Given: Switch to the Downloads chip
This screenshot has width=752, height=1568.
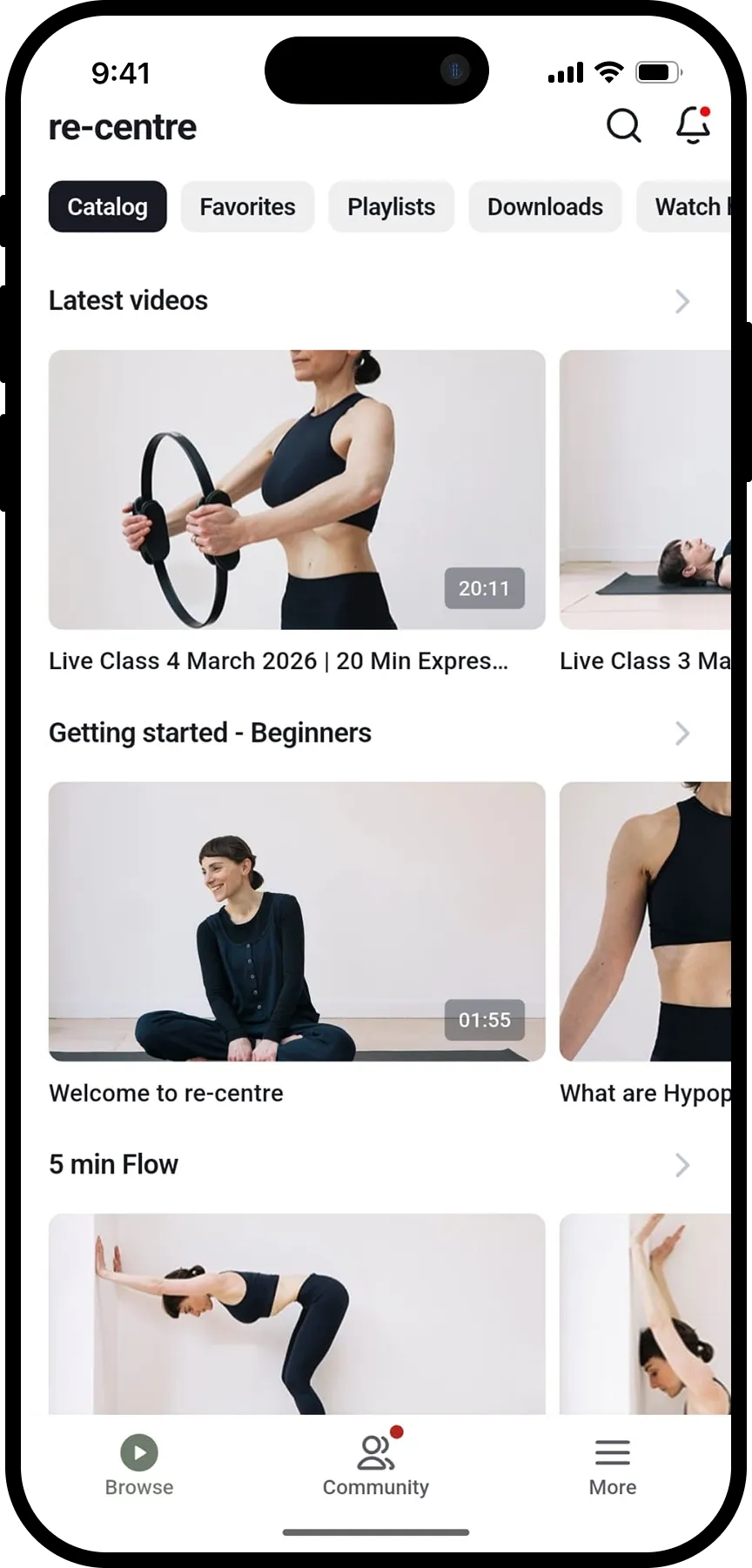Looking at the screenshot, I should coord(545,207).
